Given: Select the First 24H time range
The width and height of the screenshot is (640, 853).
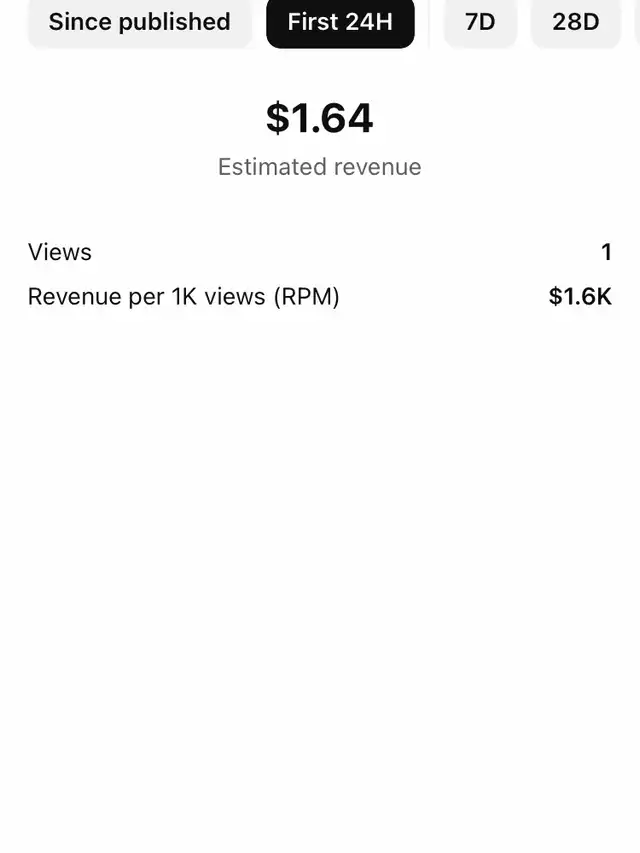Looking at the screenshot, I should coord(340,22).
